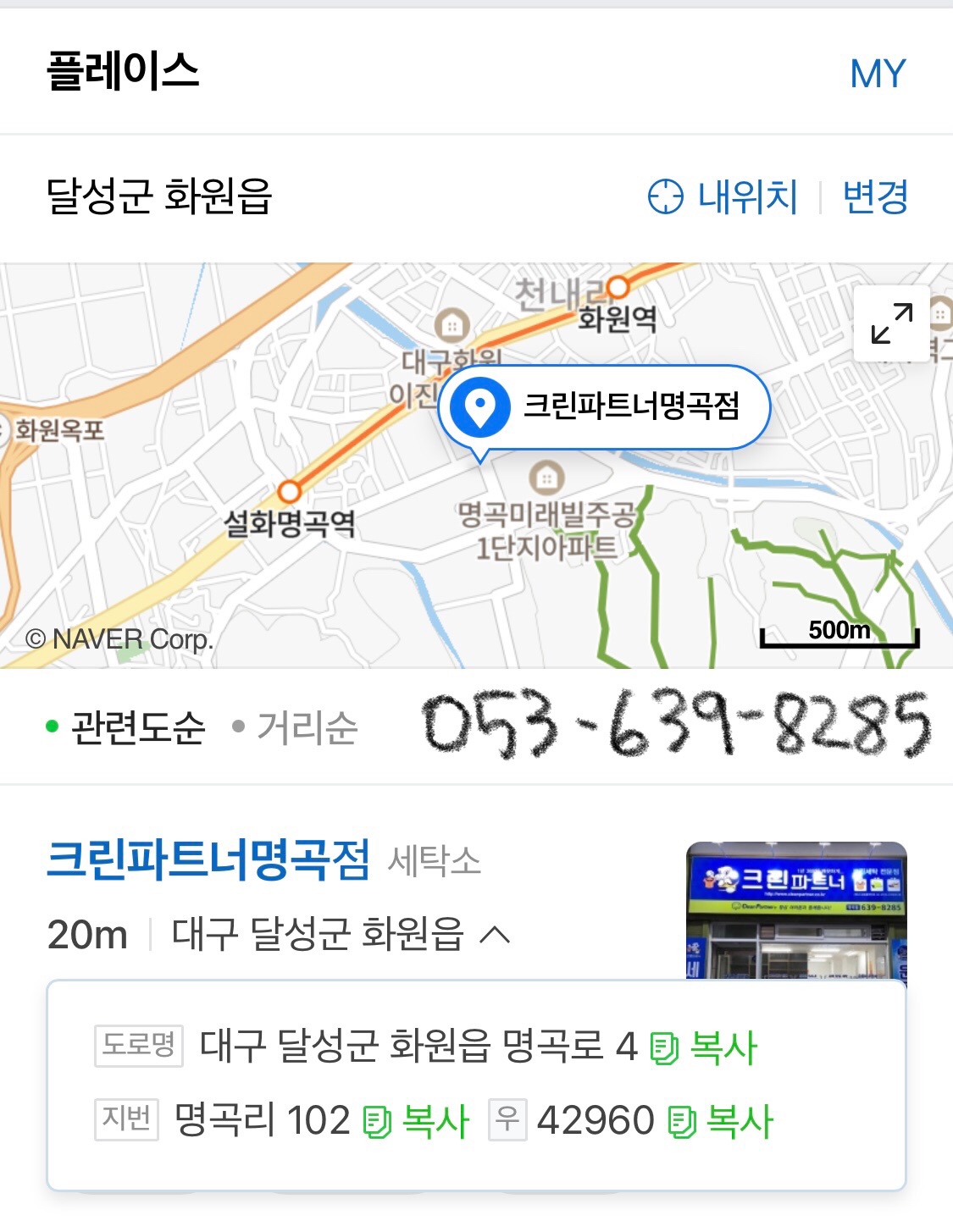Collapse the 대구 달성군 화원읍 address details
The image size is (953, 1232).
[x=495, y=935]
